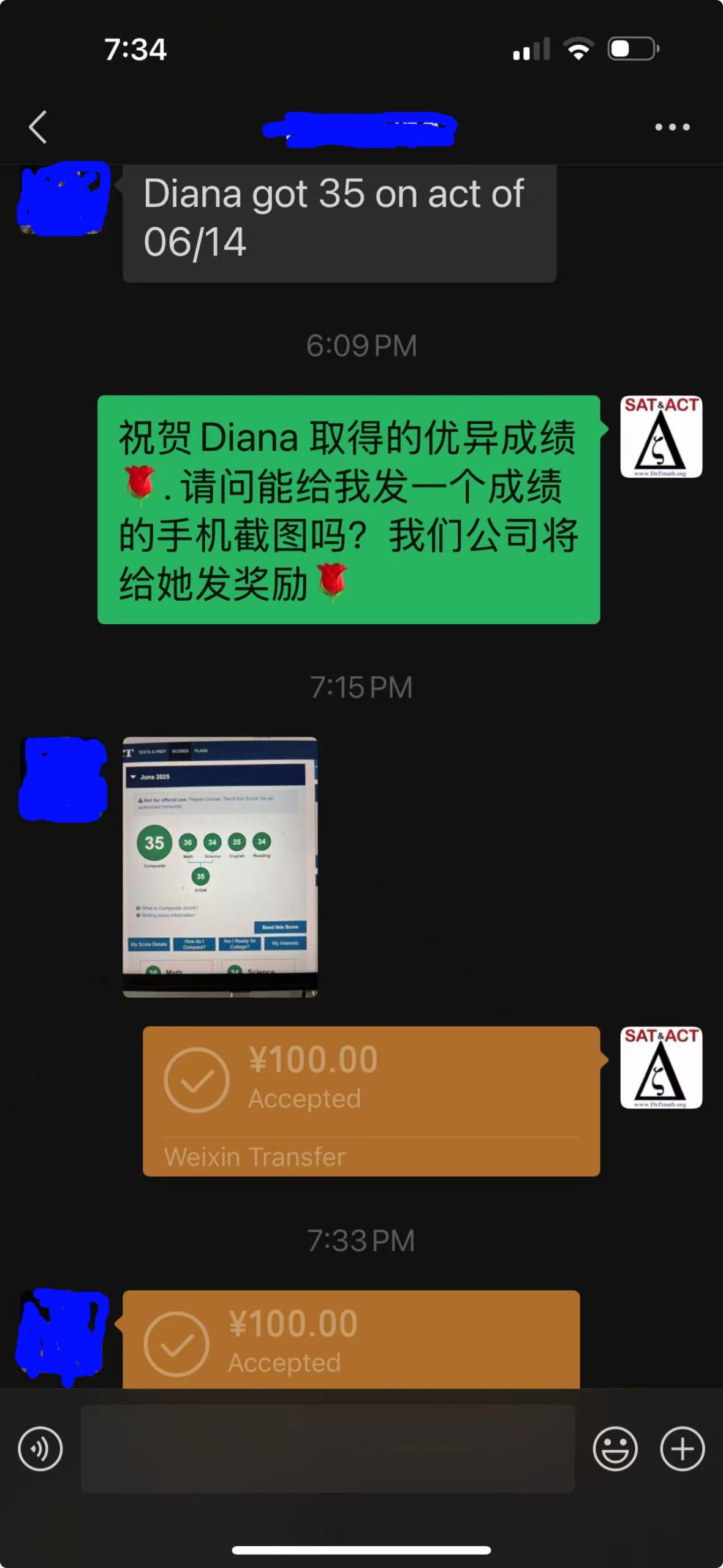
Task: Open the ACT score screenshot image
Action: tap(220, 867)
